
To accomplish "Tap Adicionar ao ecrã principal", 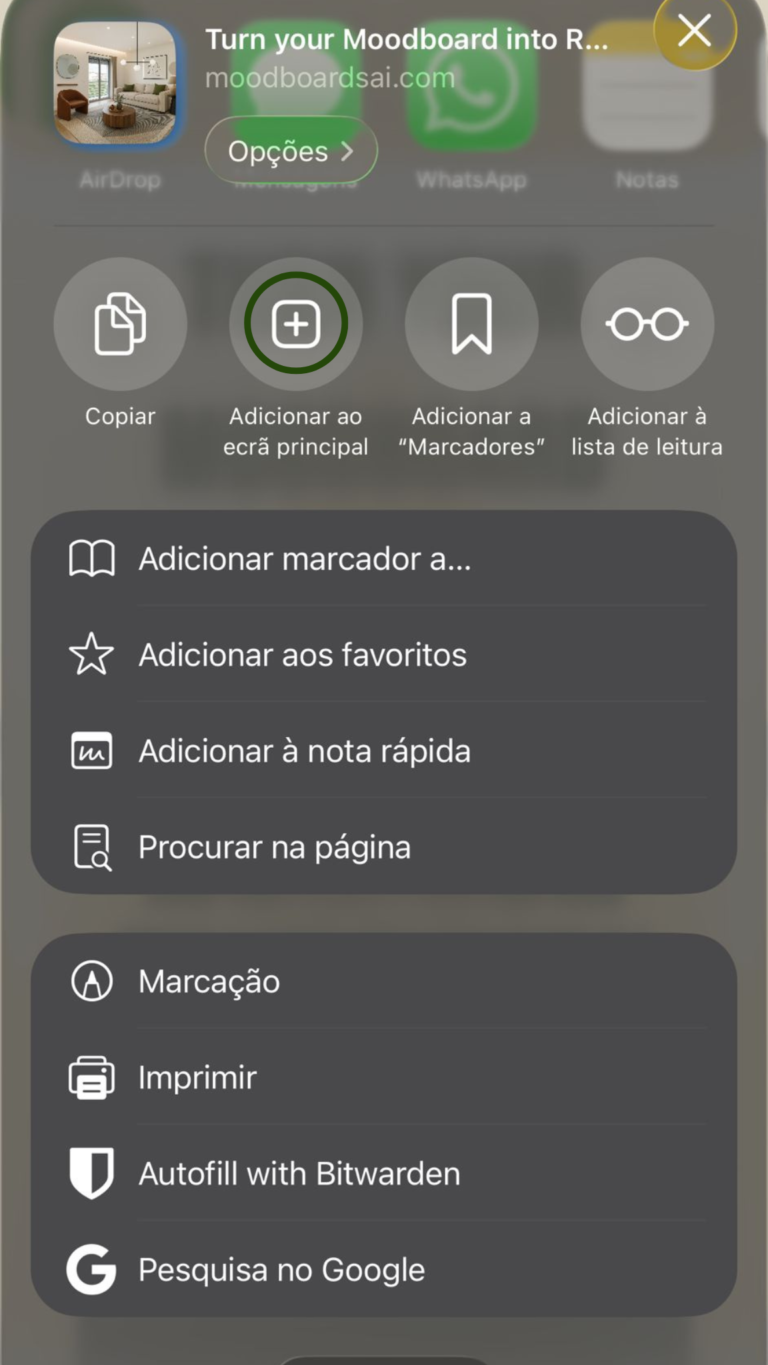I will [295, 322].
